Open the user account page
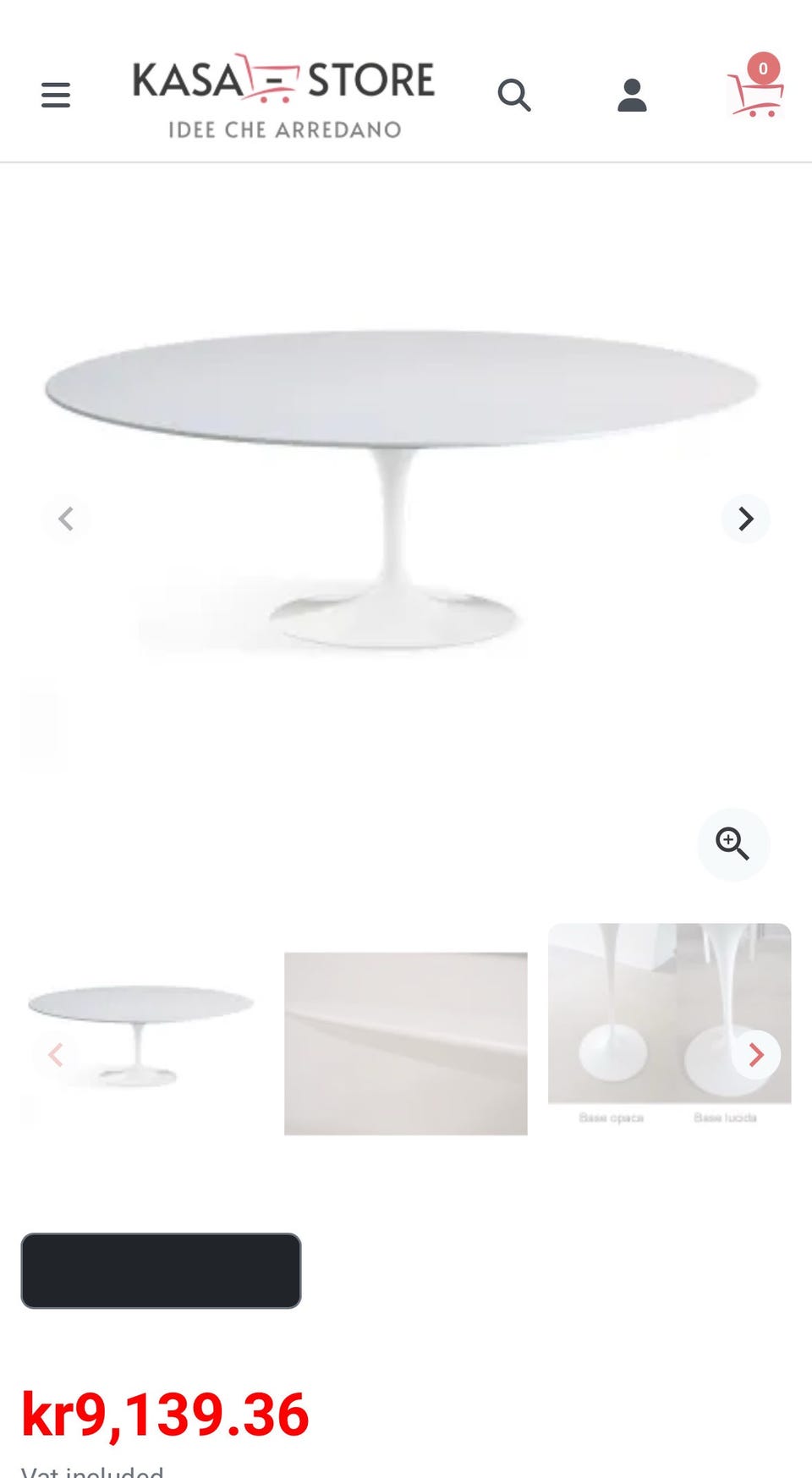The height and width of the screenshot is (1478, 812). coord(632,96)
